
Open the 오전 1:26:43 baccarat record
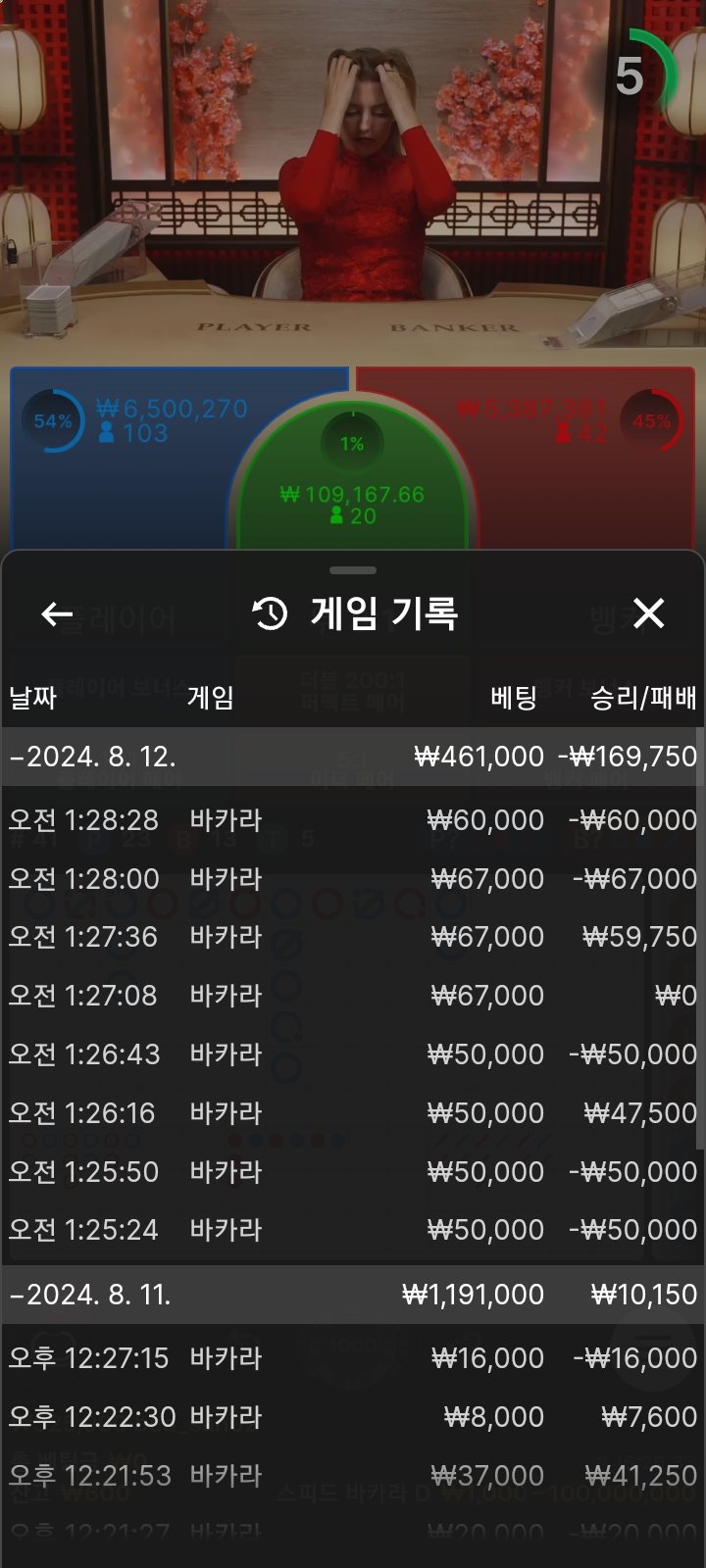coord(352,1054)
